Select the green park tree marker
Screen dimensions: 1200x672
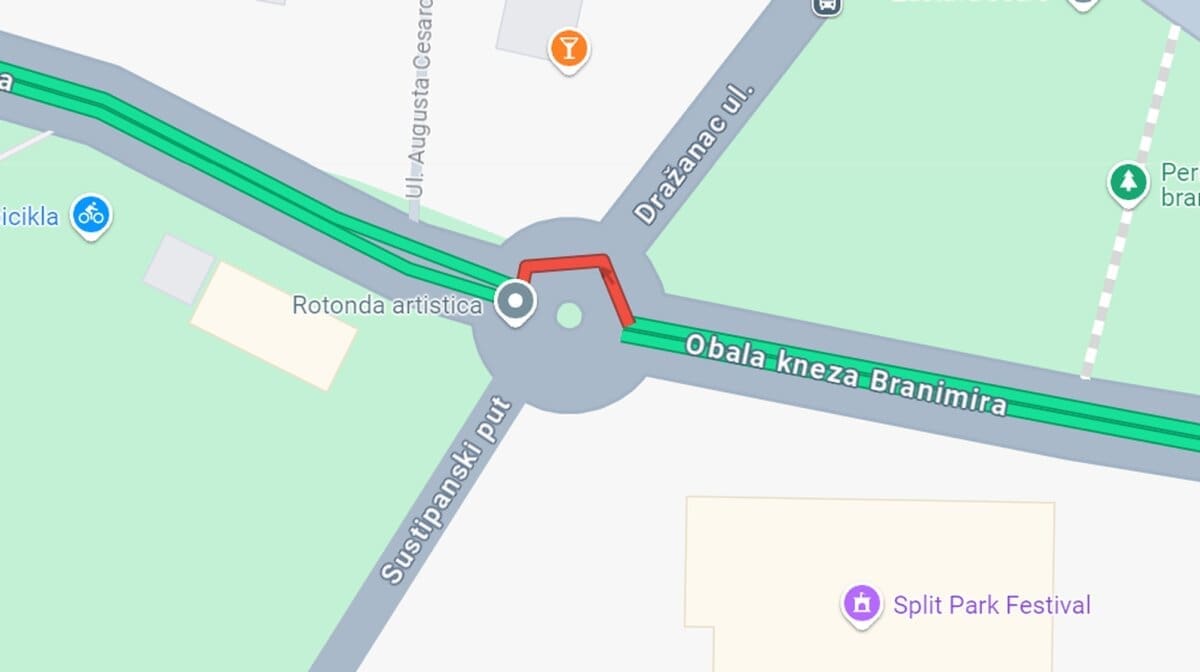[1128, 182]
